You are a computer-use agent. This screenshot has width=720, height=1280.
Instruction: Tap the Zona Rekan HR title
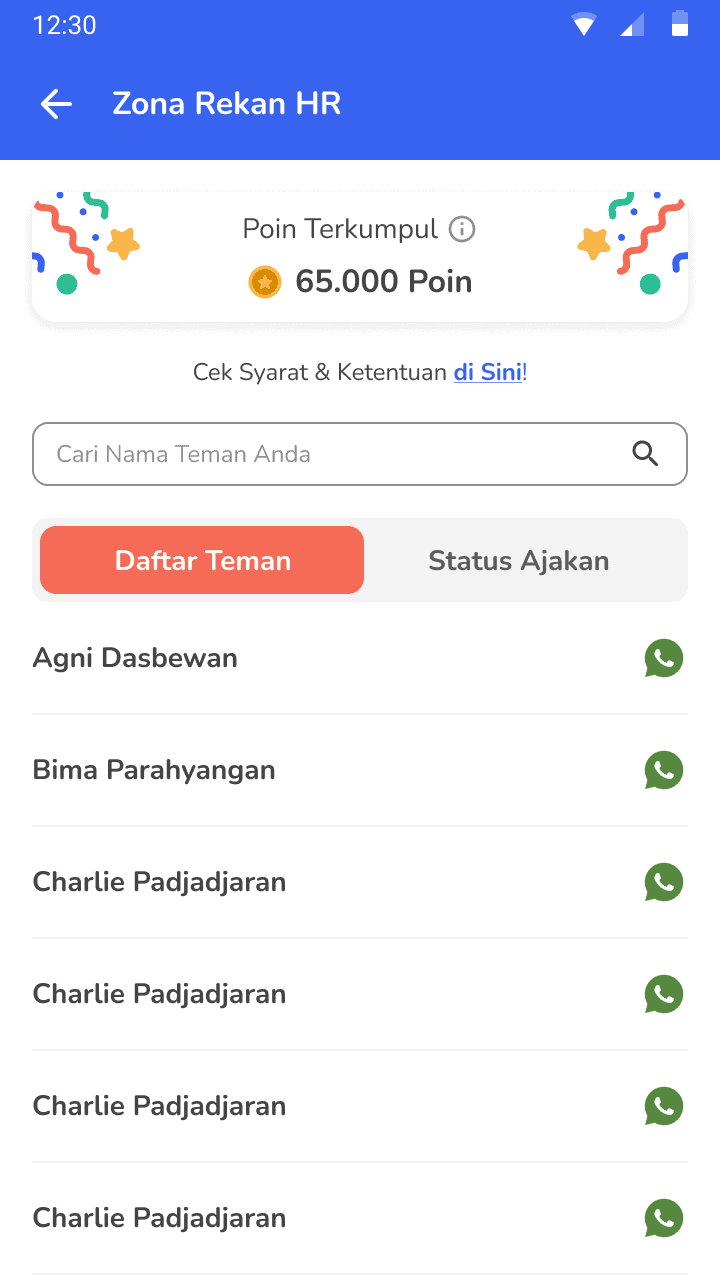226,103
